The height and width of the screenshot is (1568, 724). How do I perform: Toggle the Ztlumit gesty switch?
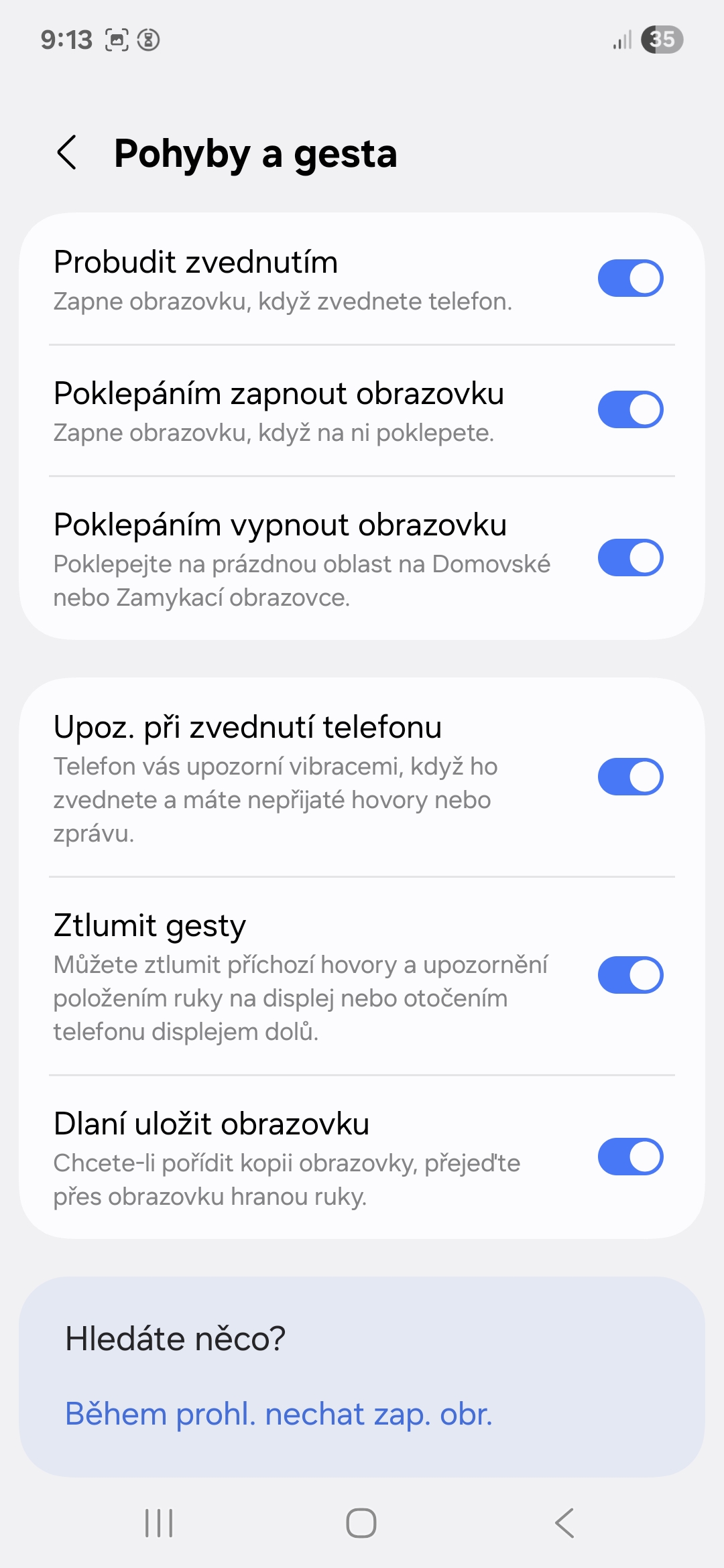[x=630, y=975]
